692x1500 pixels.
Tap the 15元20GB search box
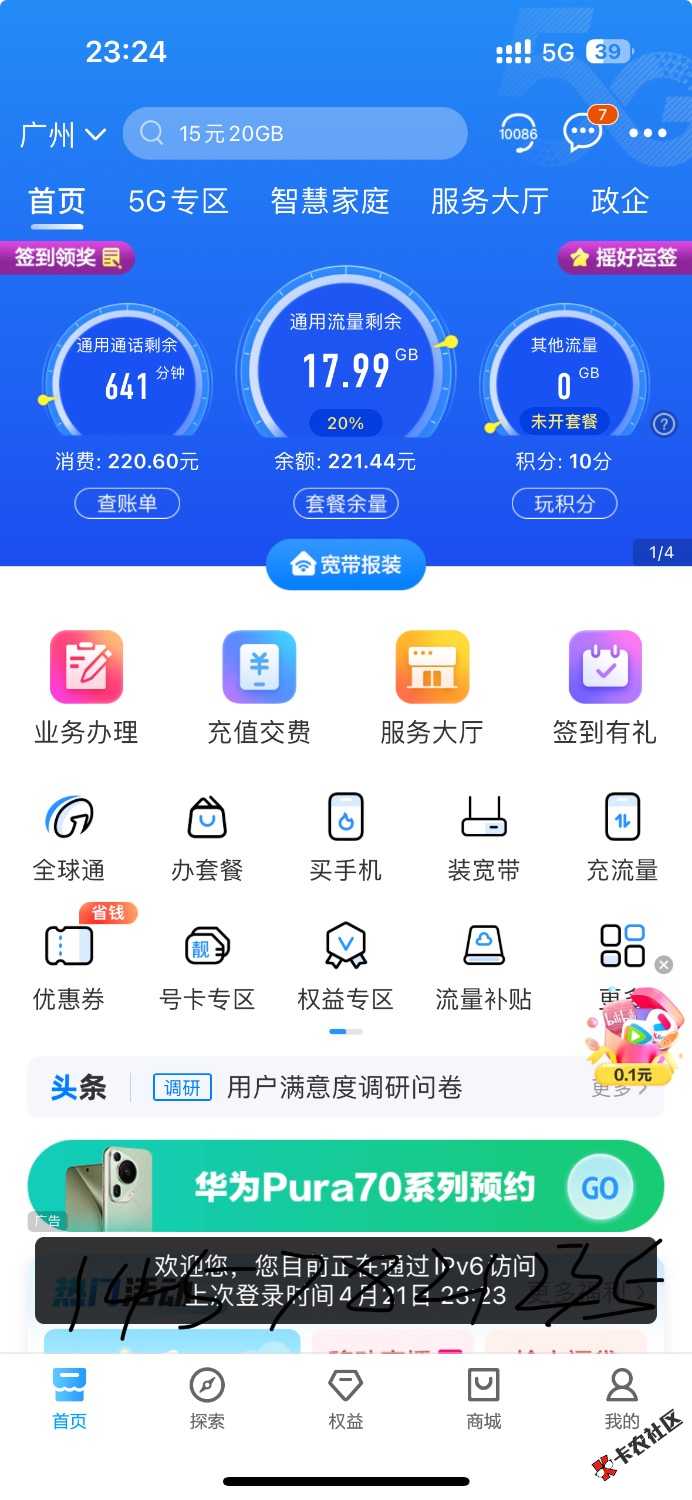(x=295, y=134)
